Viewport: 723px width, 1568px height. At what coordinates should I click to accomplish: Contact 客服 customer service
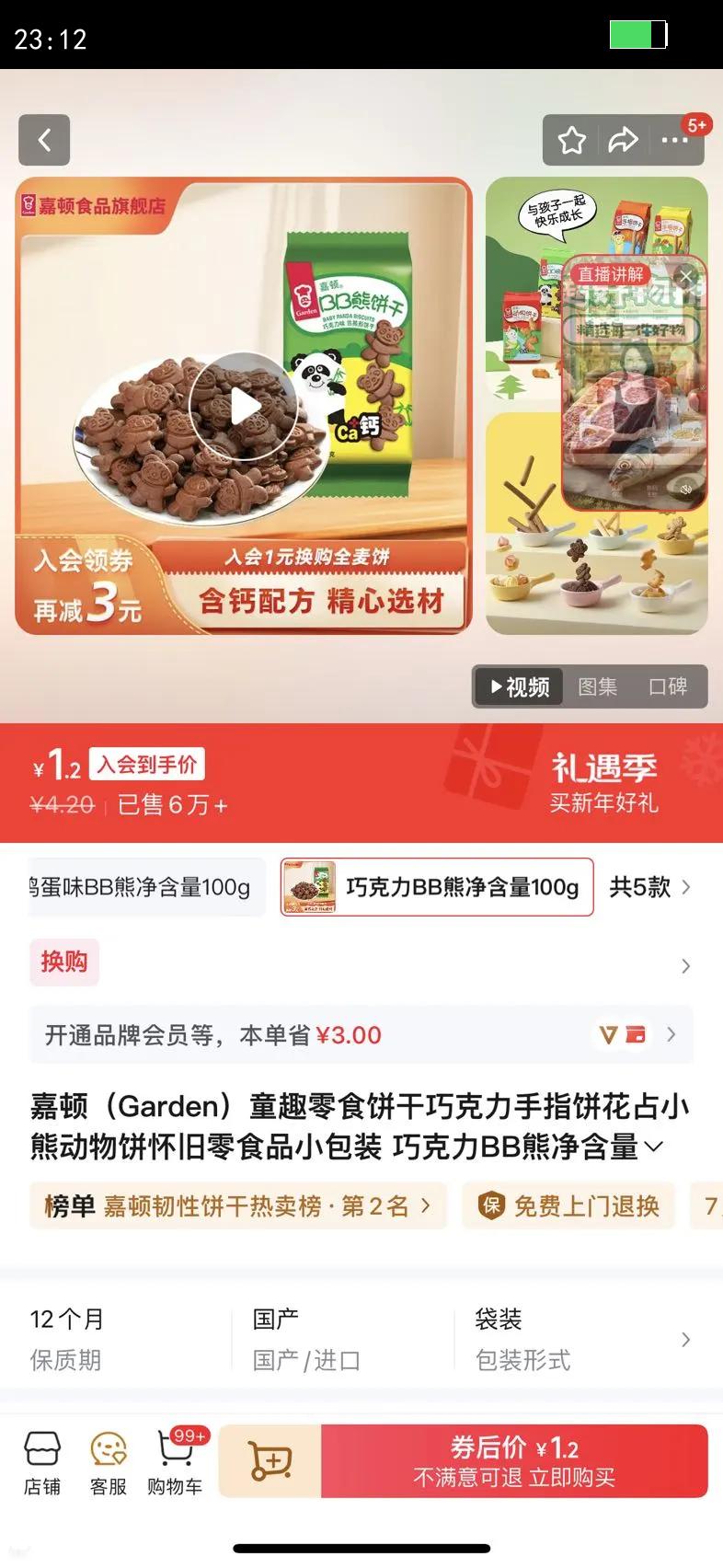(109, 1462)
